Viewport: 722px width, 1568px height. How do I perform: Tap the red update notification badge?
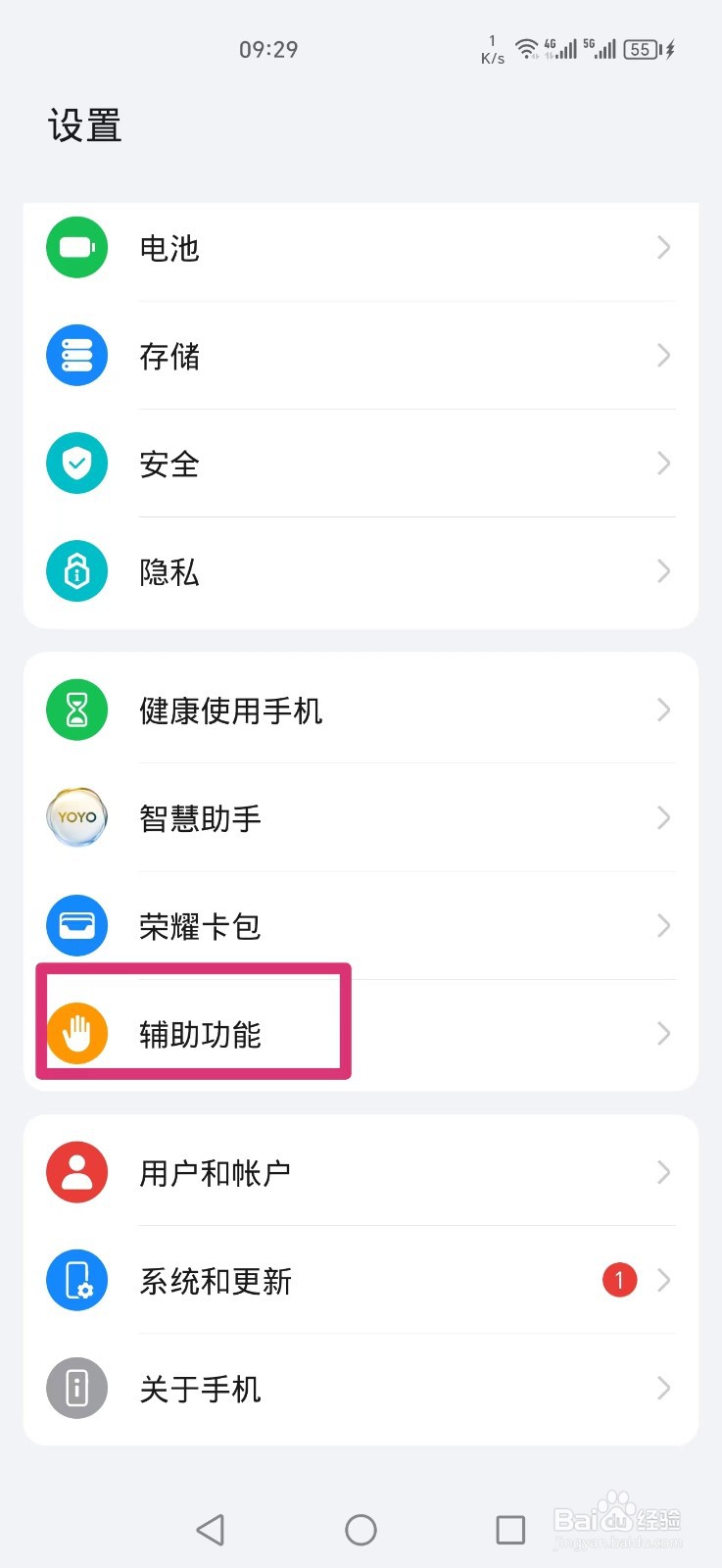618,1280
